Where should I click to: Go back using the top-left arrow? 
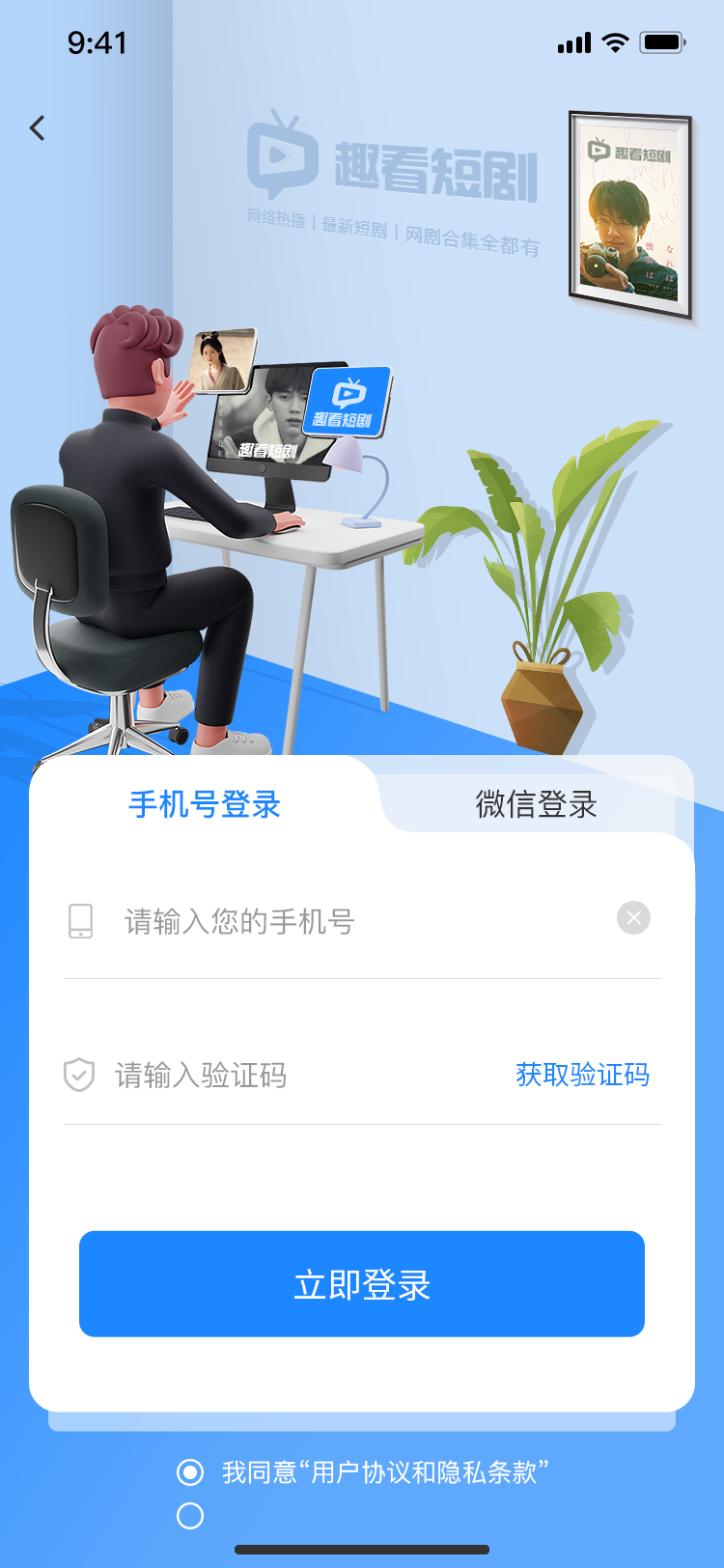37,127
